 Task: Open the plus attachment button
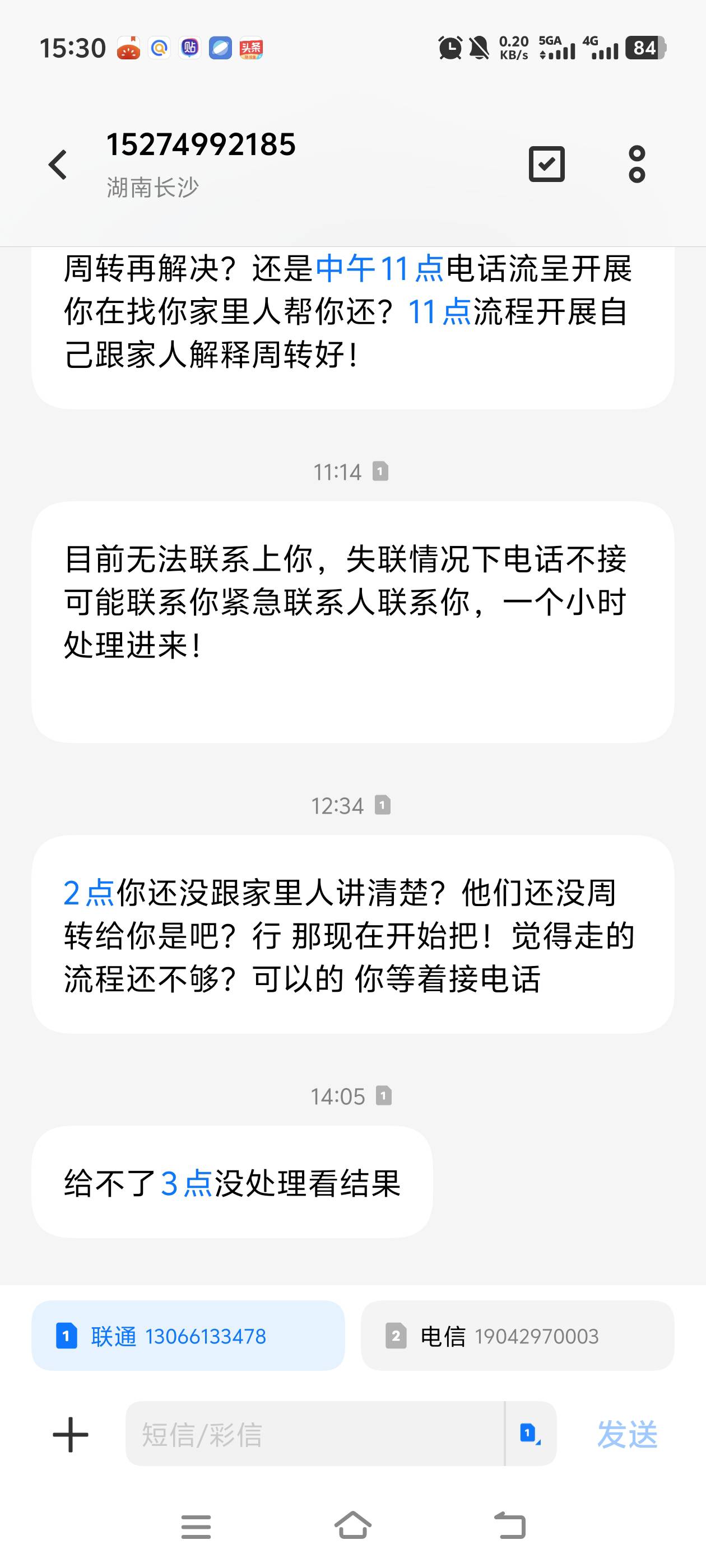71,1435
